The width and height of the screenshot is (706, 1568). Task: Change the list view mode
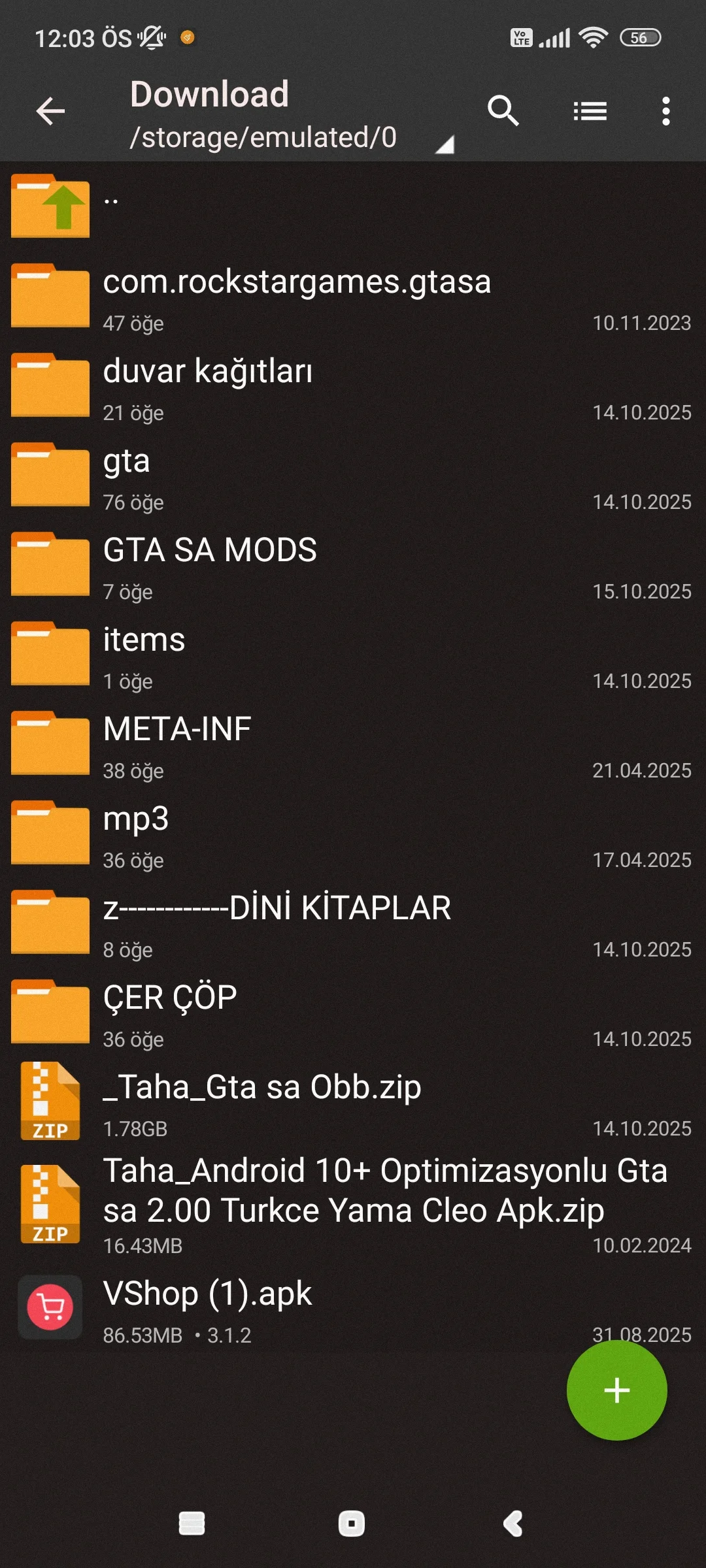(590, 111)
